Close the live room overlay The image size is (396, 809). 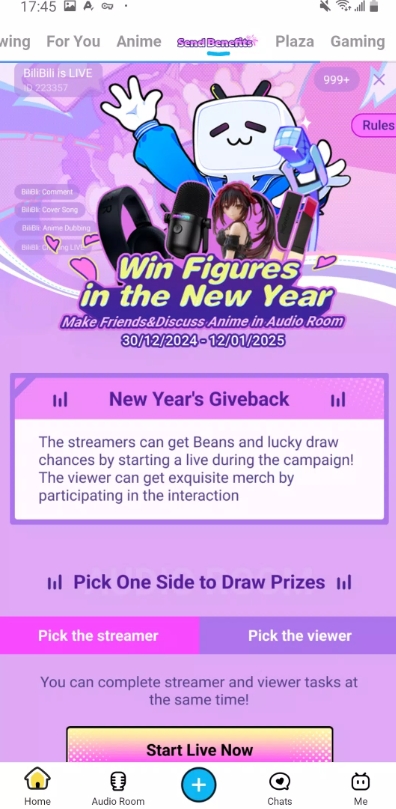coord(379,79)
